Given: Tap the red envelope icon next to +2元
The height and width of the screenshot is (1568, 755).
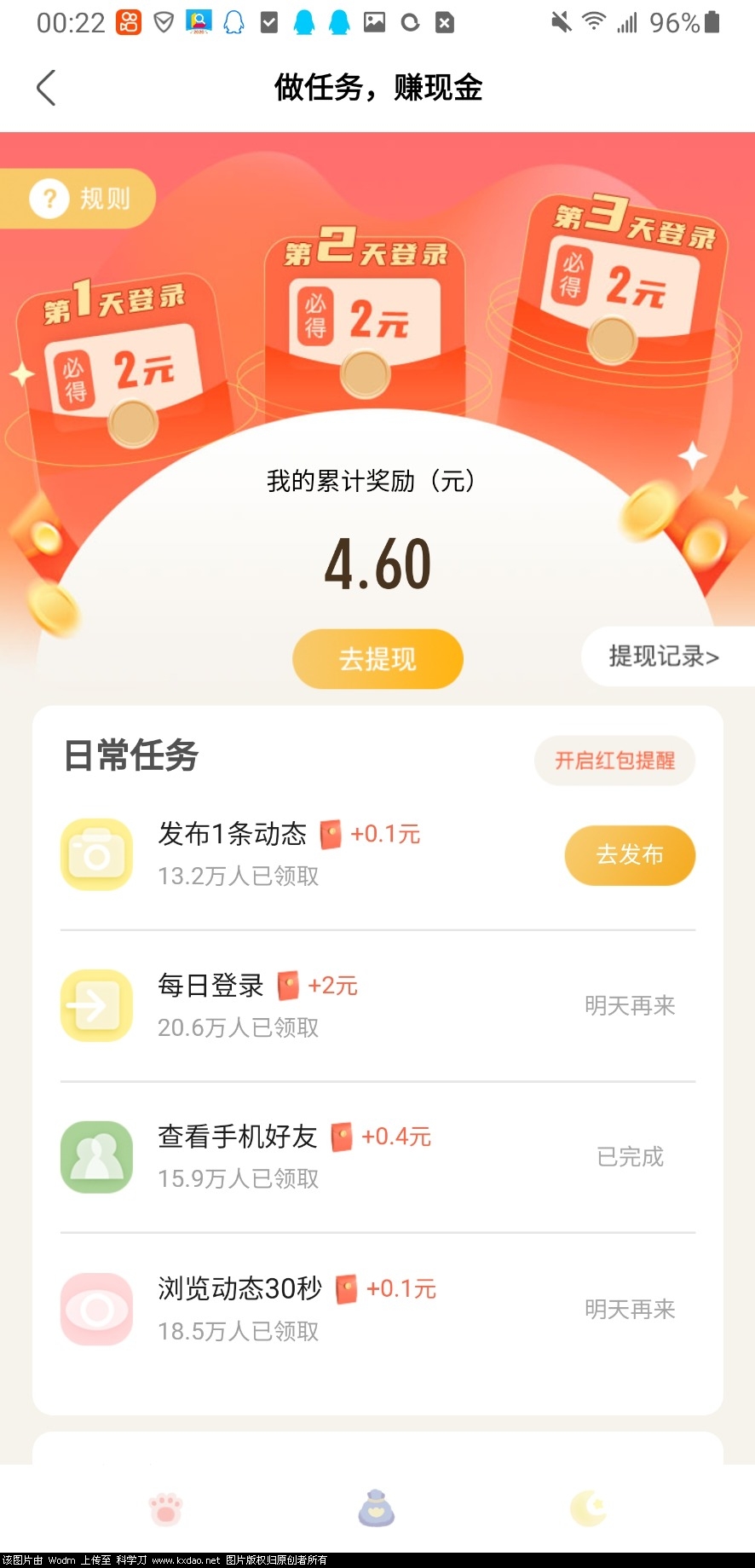Looking at the screenshot, I should click(x=289, y=985).
